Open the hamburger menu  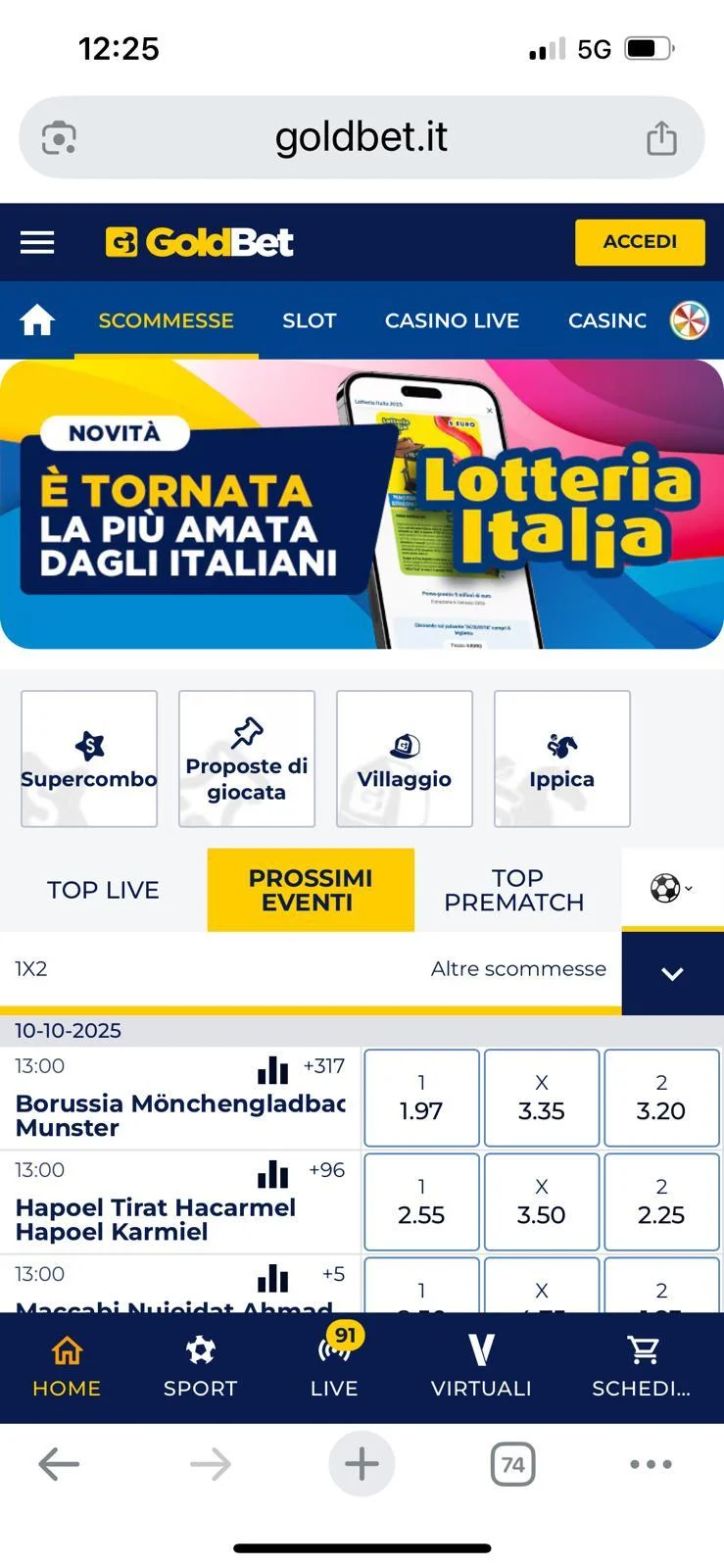pos(37,242)
